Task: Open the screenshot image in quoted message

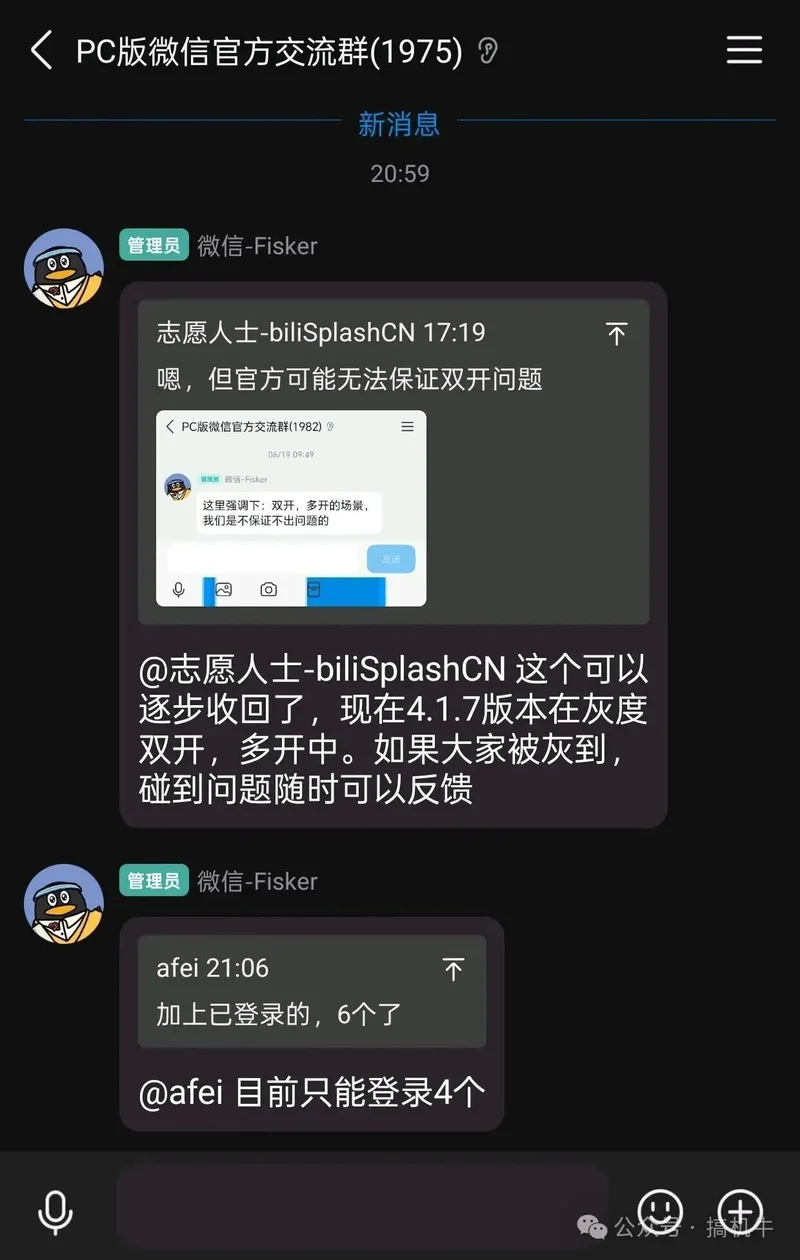Action: click(291, 508)
